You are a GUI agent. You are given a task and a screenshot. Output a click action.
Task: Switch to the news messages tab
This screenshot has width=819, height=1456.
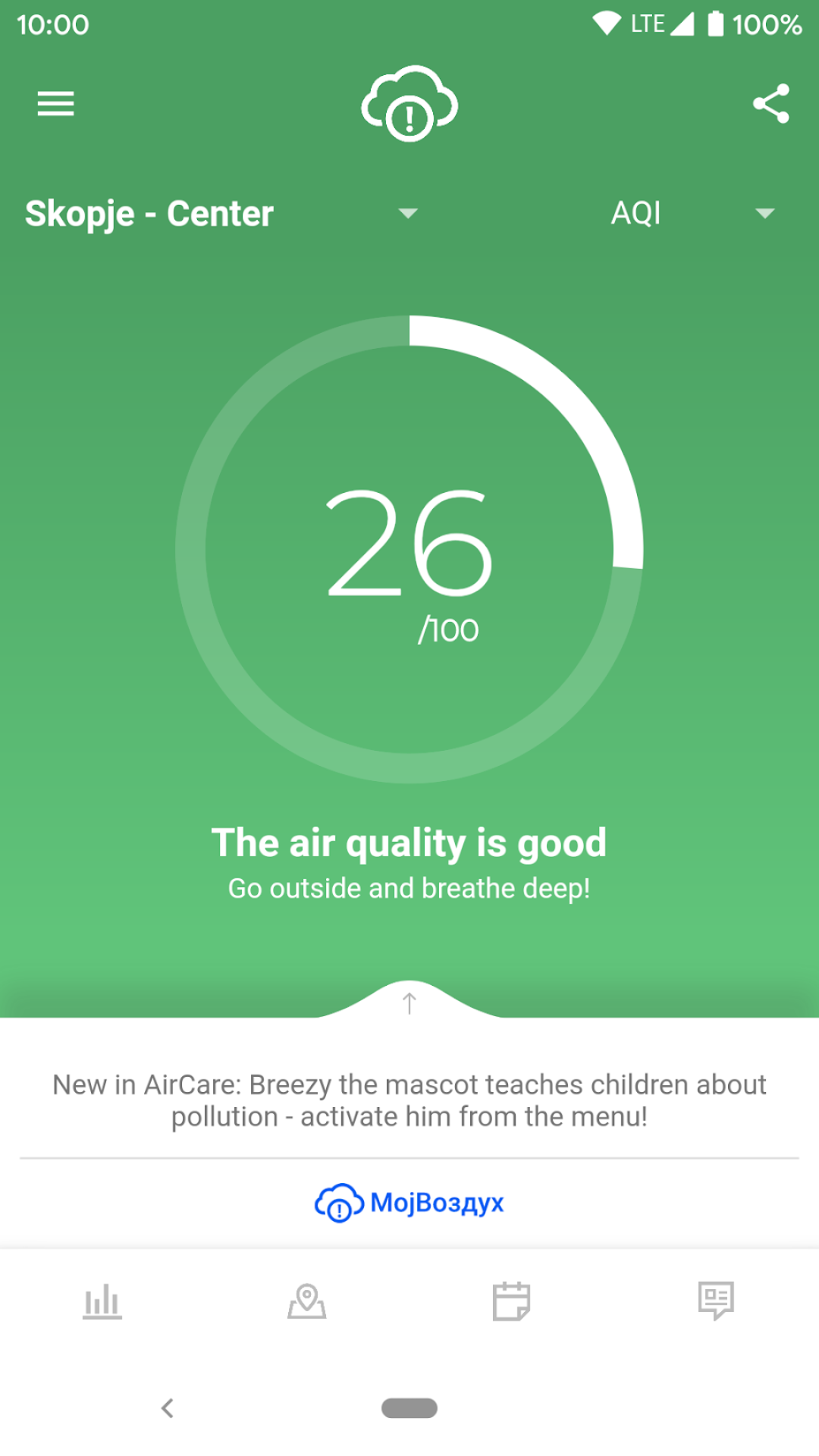[717, 1301]
